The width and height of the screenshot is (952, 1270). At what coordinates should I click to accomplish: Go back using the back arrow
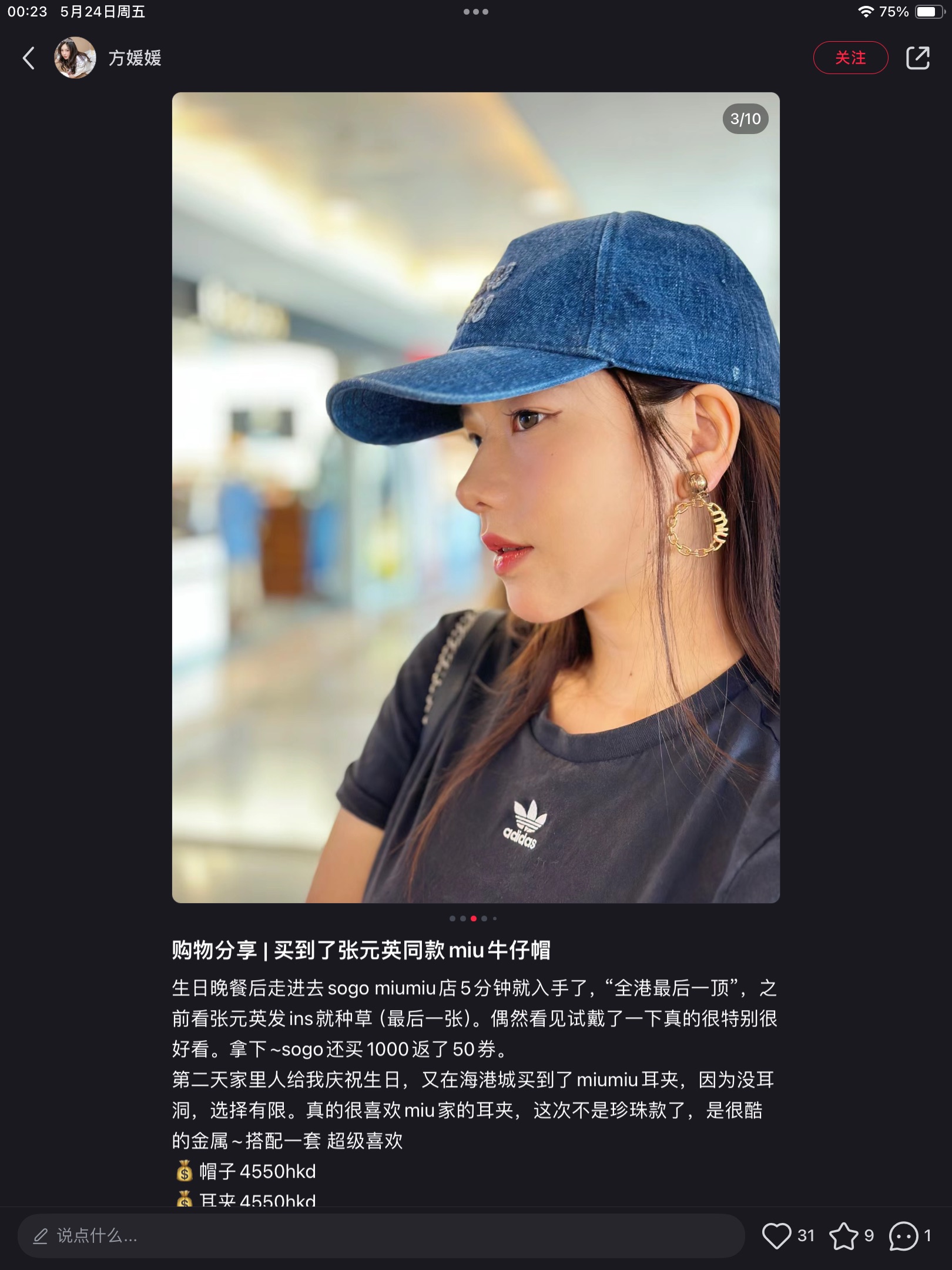28,58
